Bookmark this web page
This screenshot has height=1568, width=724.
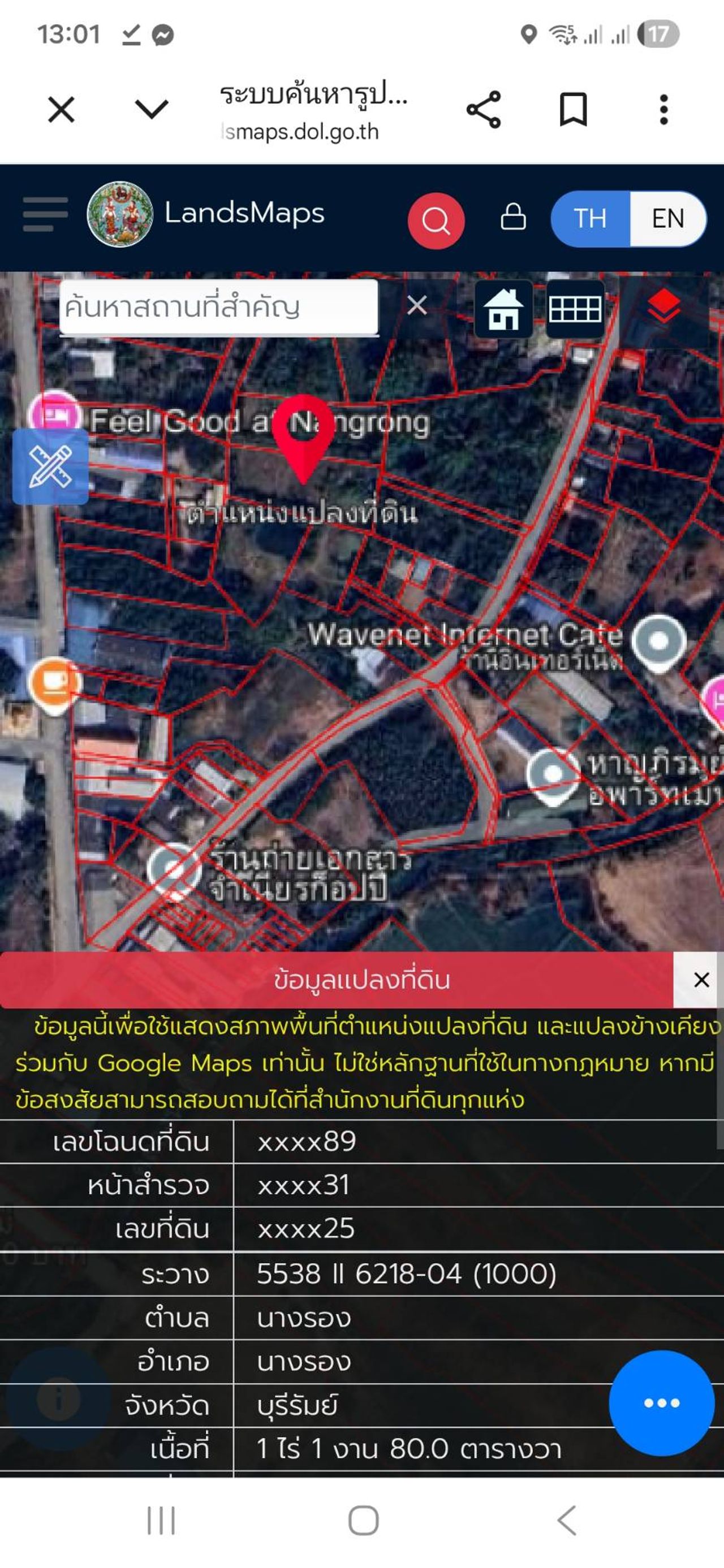[x=573, y=110]
